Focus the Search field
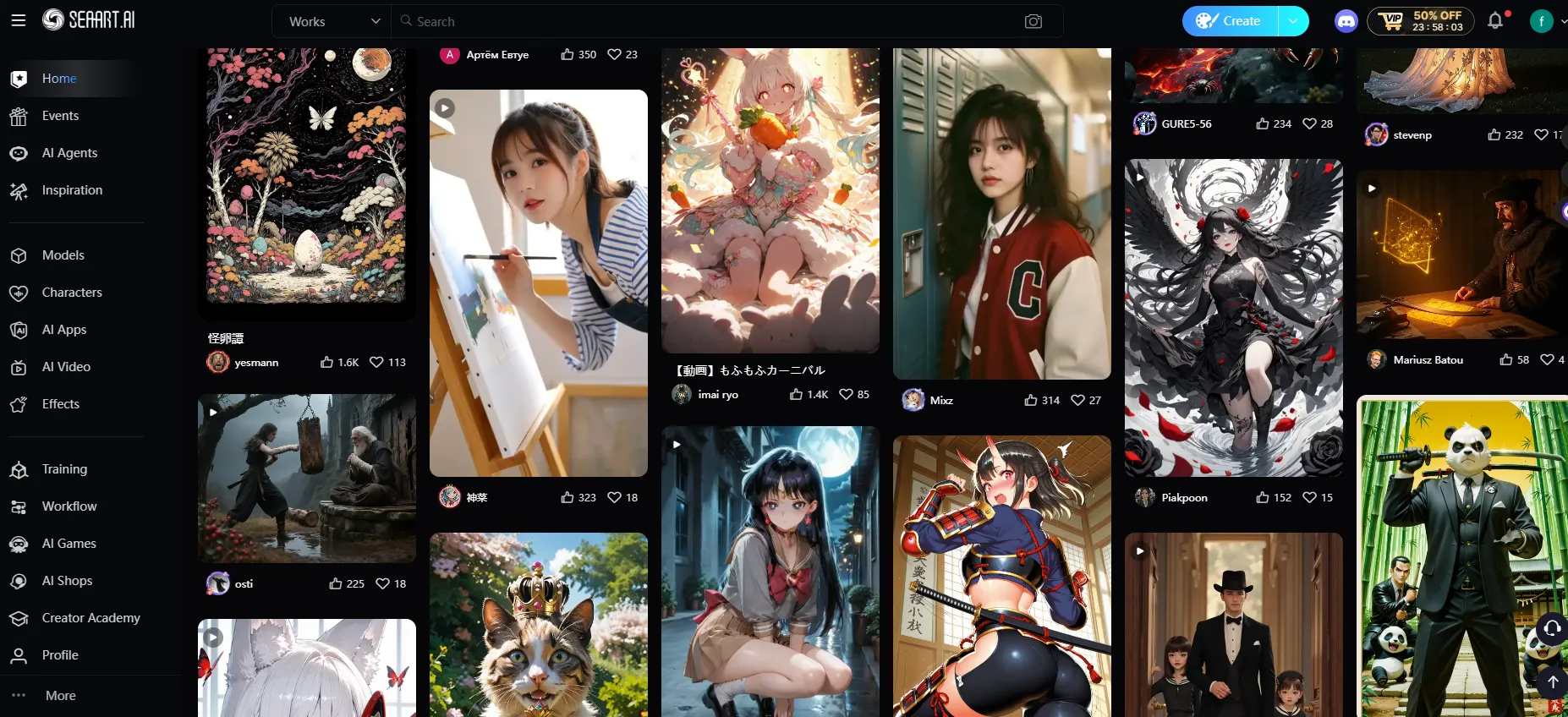This screenshot has height=717, width=1568. pyautogui.click(x=710, y=21)
